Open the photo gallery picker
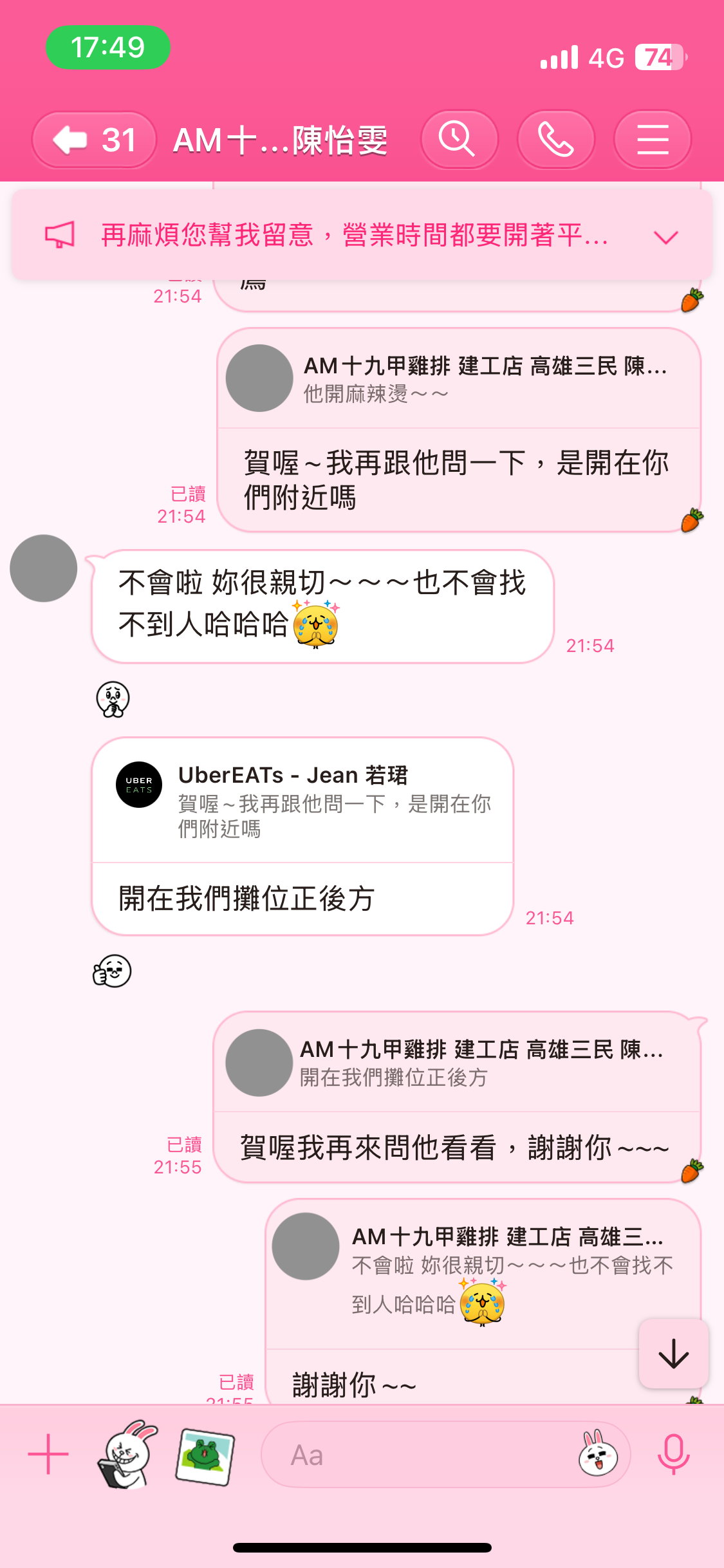 tap(205, 1457)
